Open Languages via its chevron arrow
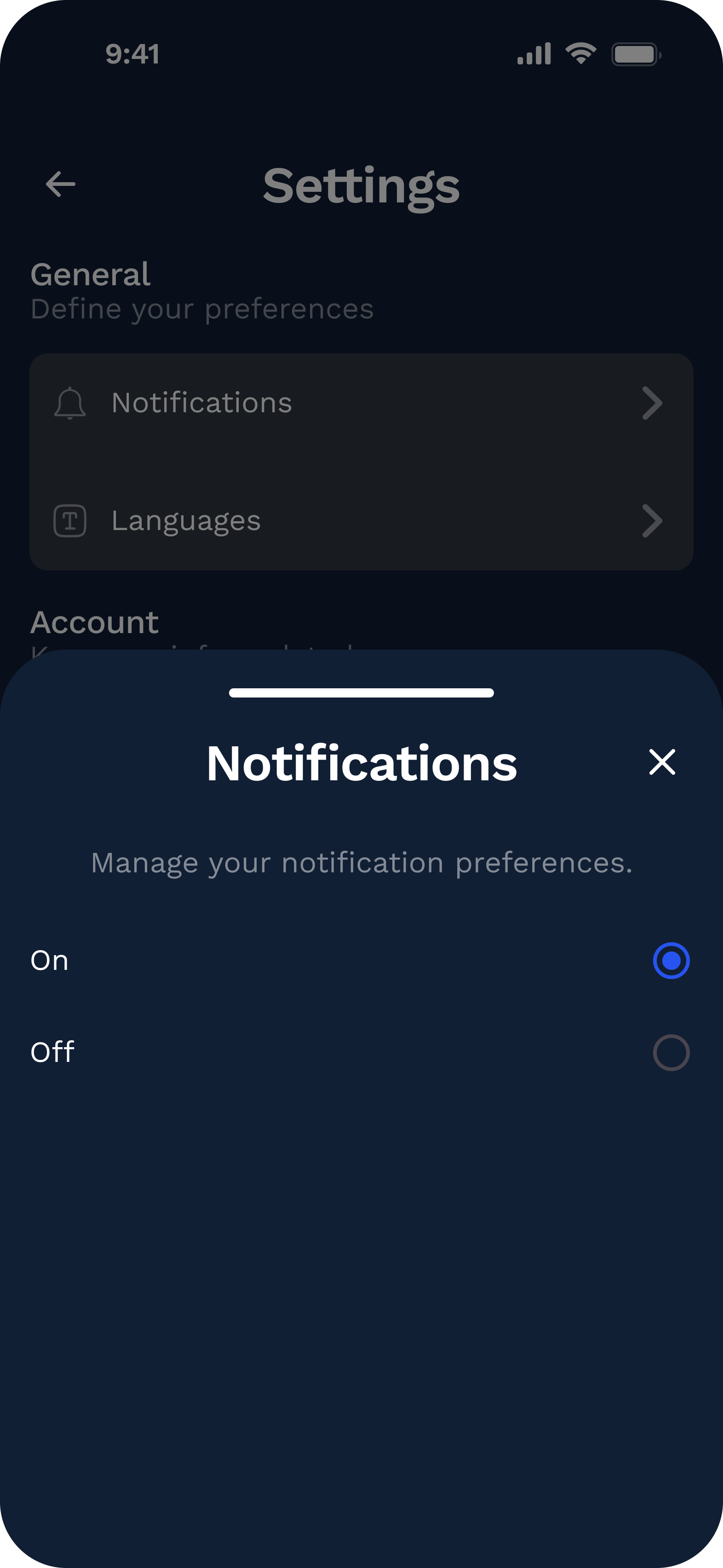The width and height of the screenshot is (723, 1568). tap(653, 520)
